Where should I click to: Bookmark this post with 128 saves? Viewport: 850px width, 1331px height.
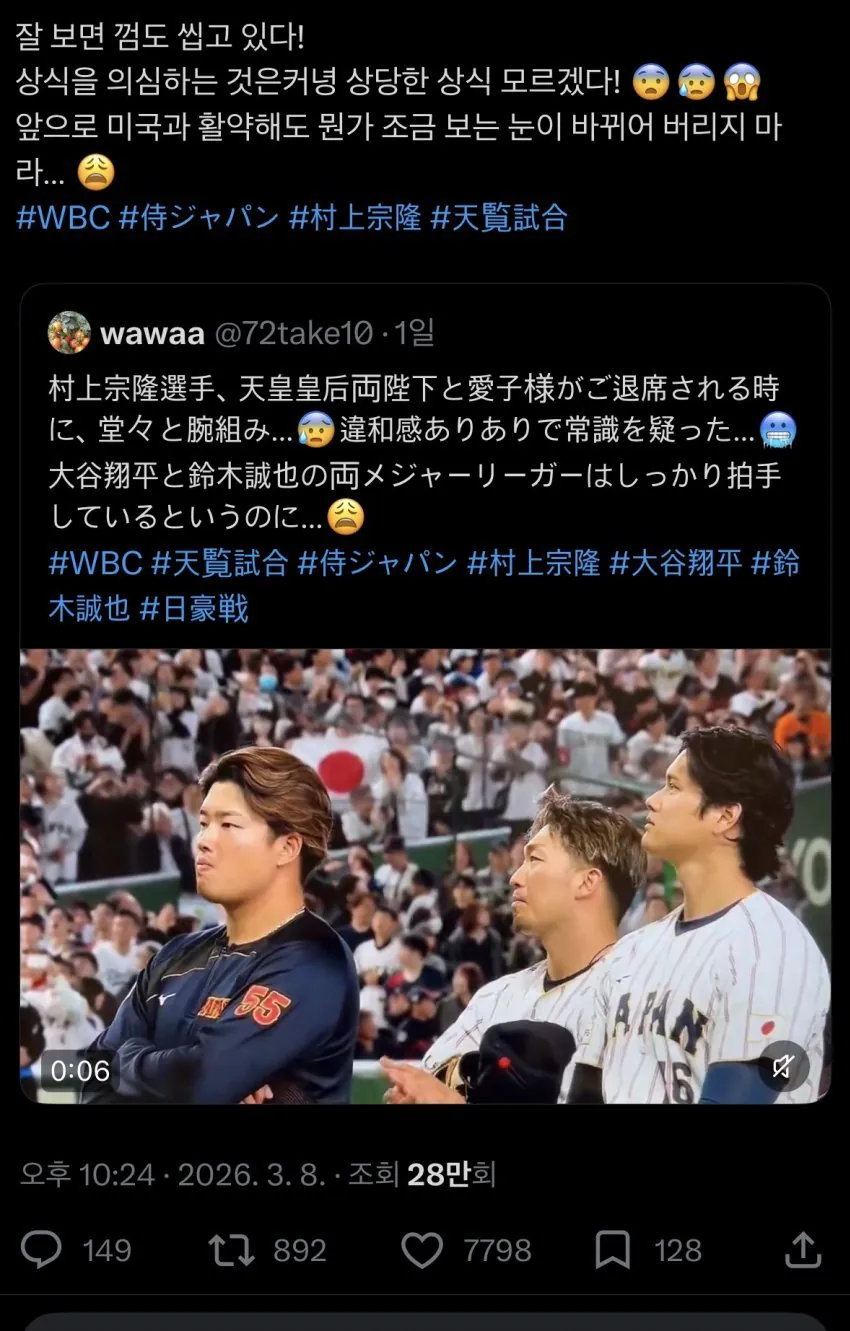[x=612, y=1250]
